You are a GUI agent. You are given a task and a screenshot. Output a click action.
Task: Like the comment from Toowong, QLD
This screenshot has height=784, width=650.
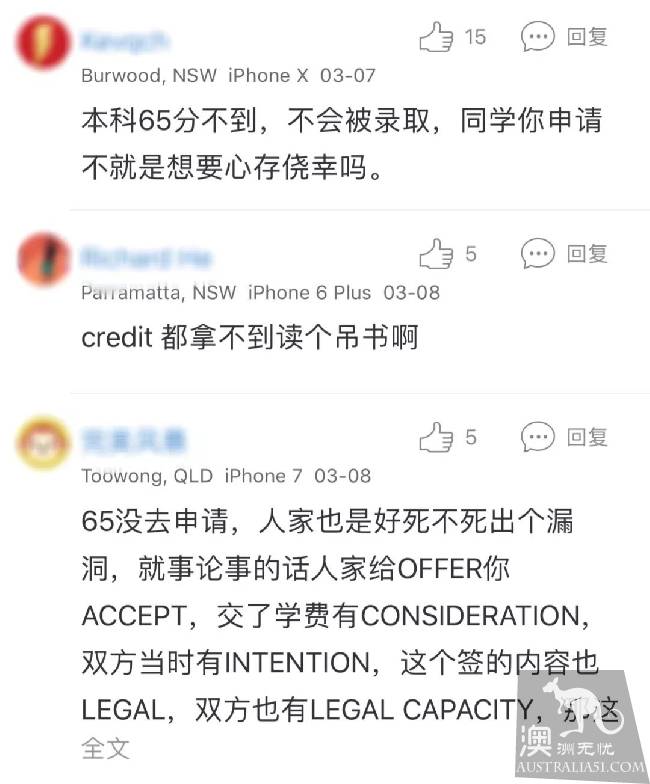click(x=437, y=438)
